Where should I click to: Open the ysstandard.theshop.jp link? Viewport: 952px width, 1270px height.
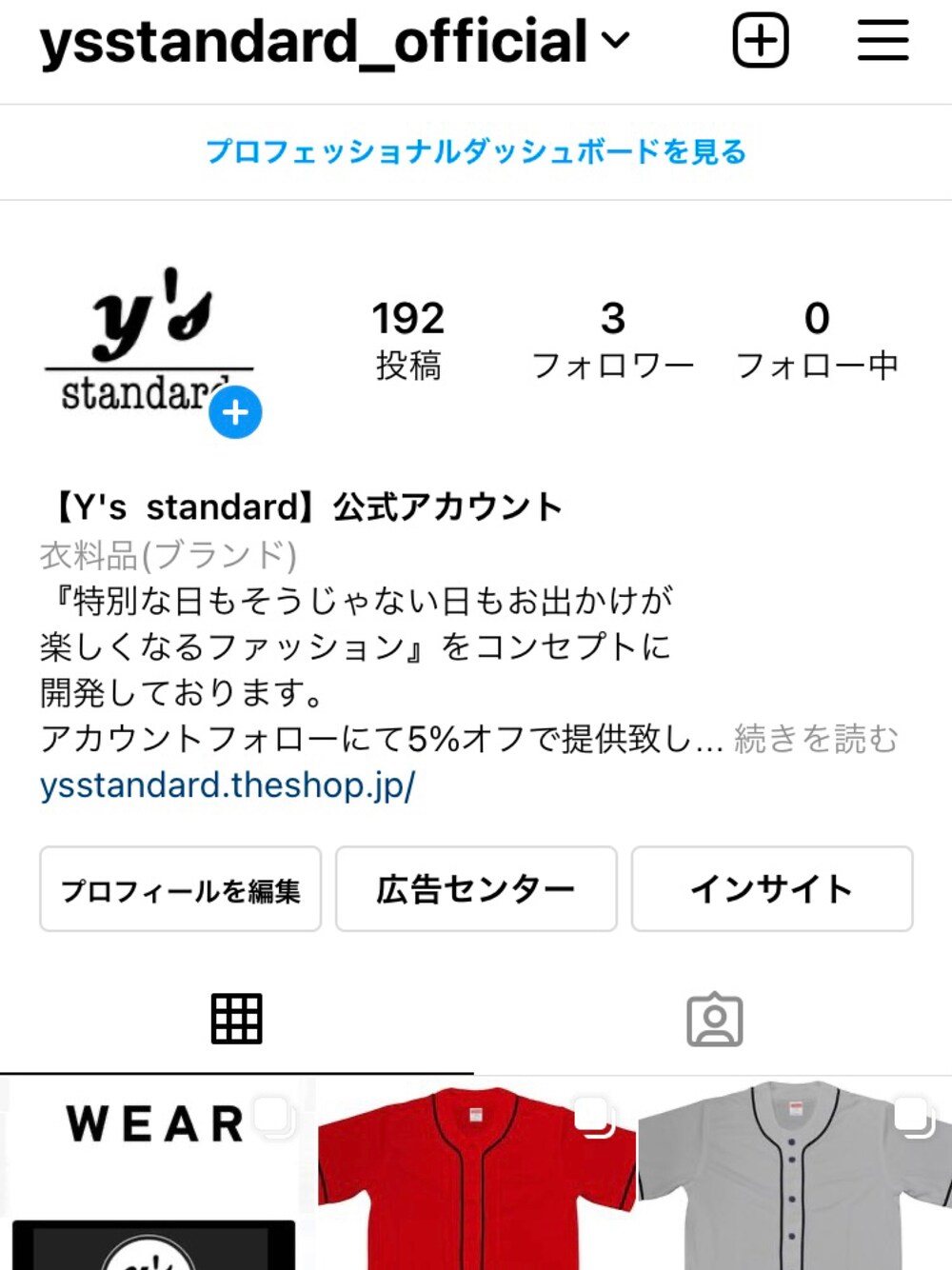[x=228, y=785]
